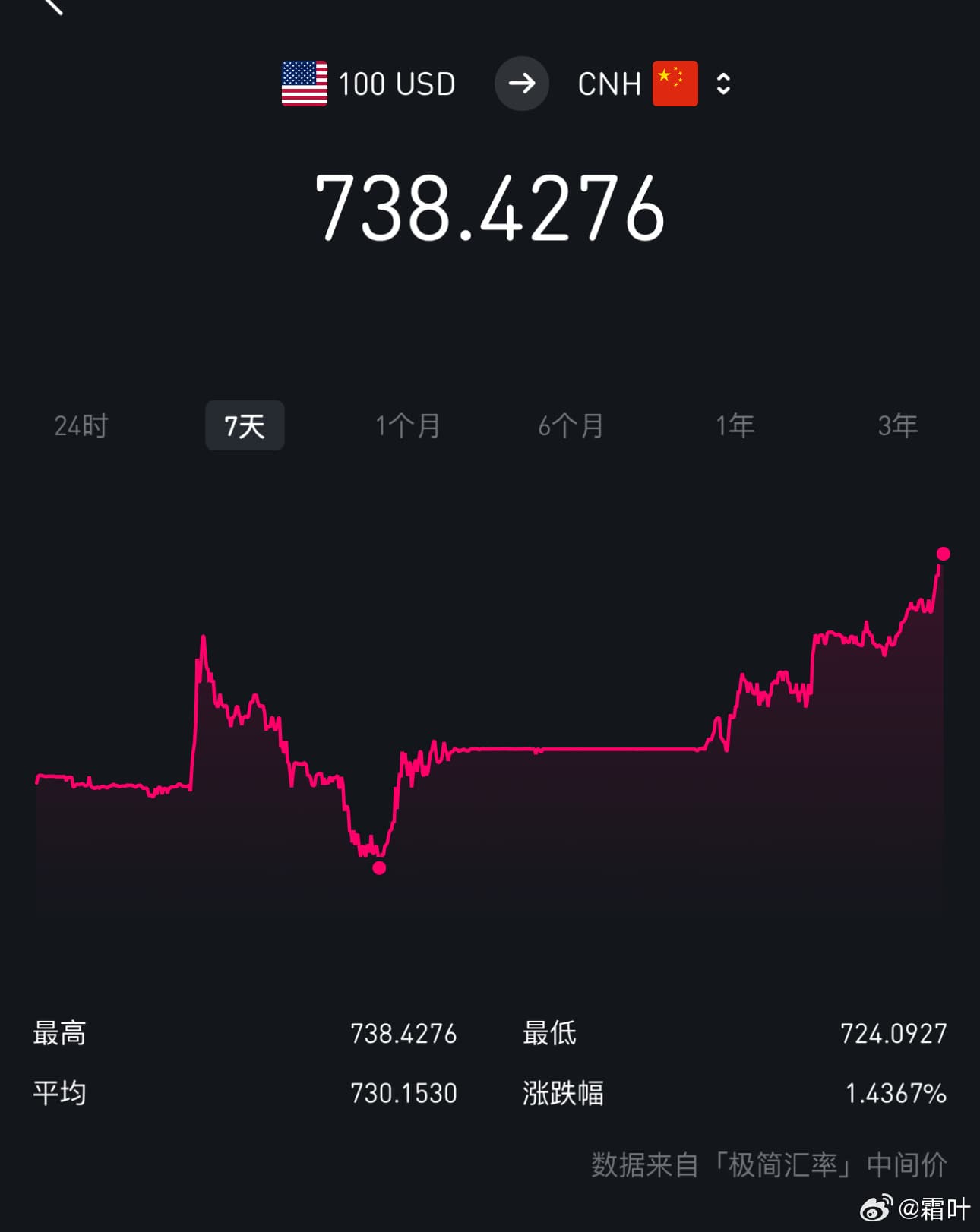Open the currency selector chevron beside CNH

click(x=722, y=84)
